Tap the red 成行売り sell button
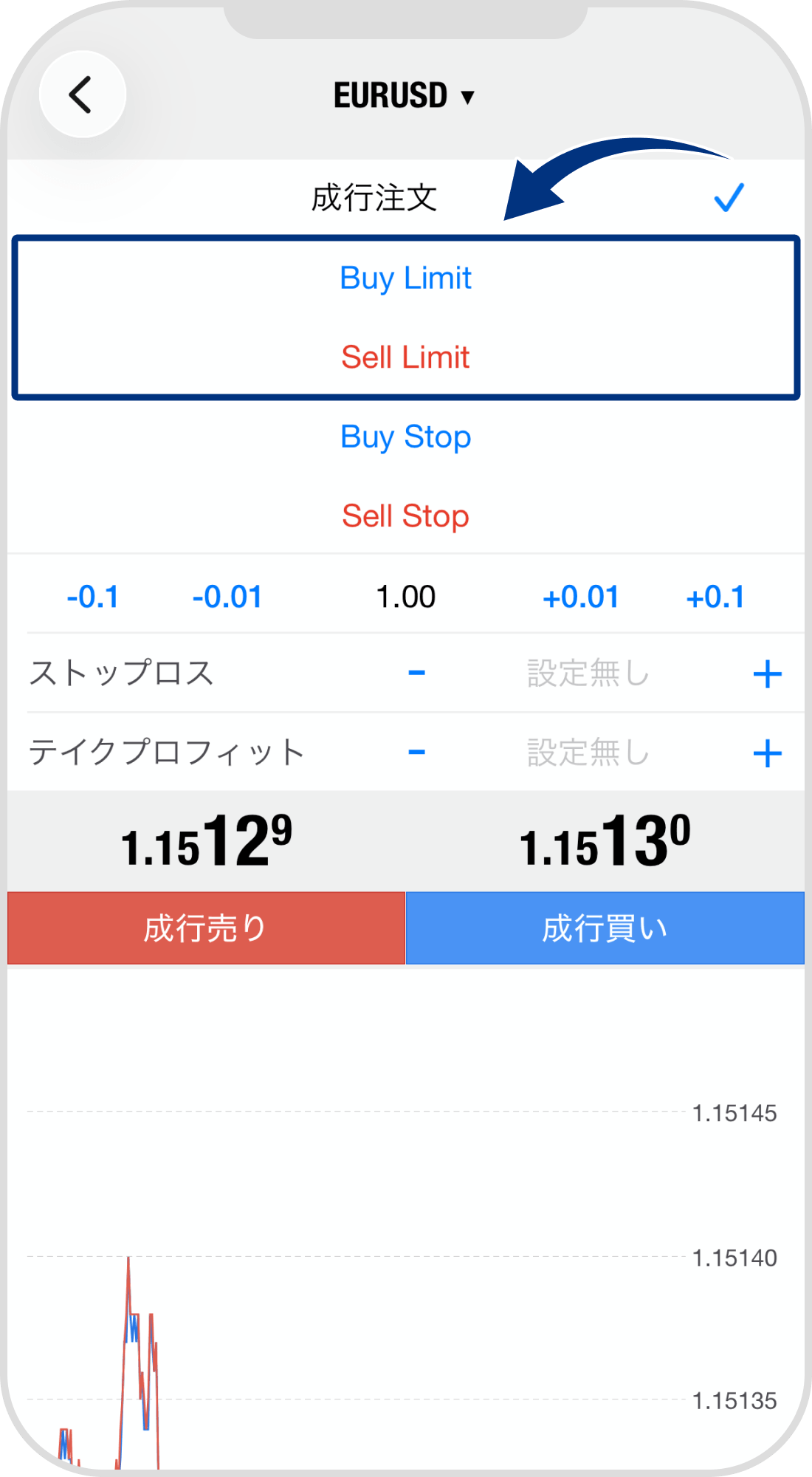This screenshot has width=812, height=1477. 205,928
